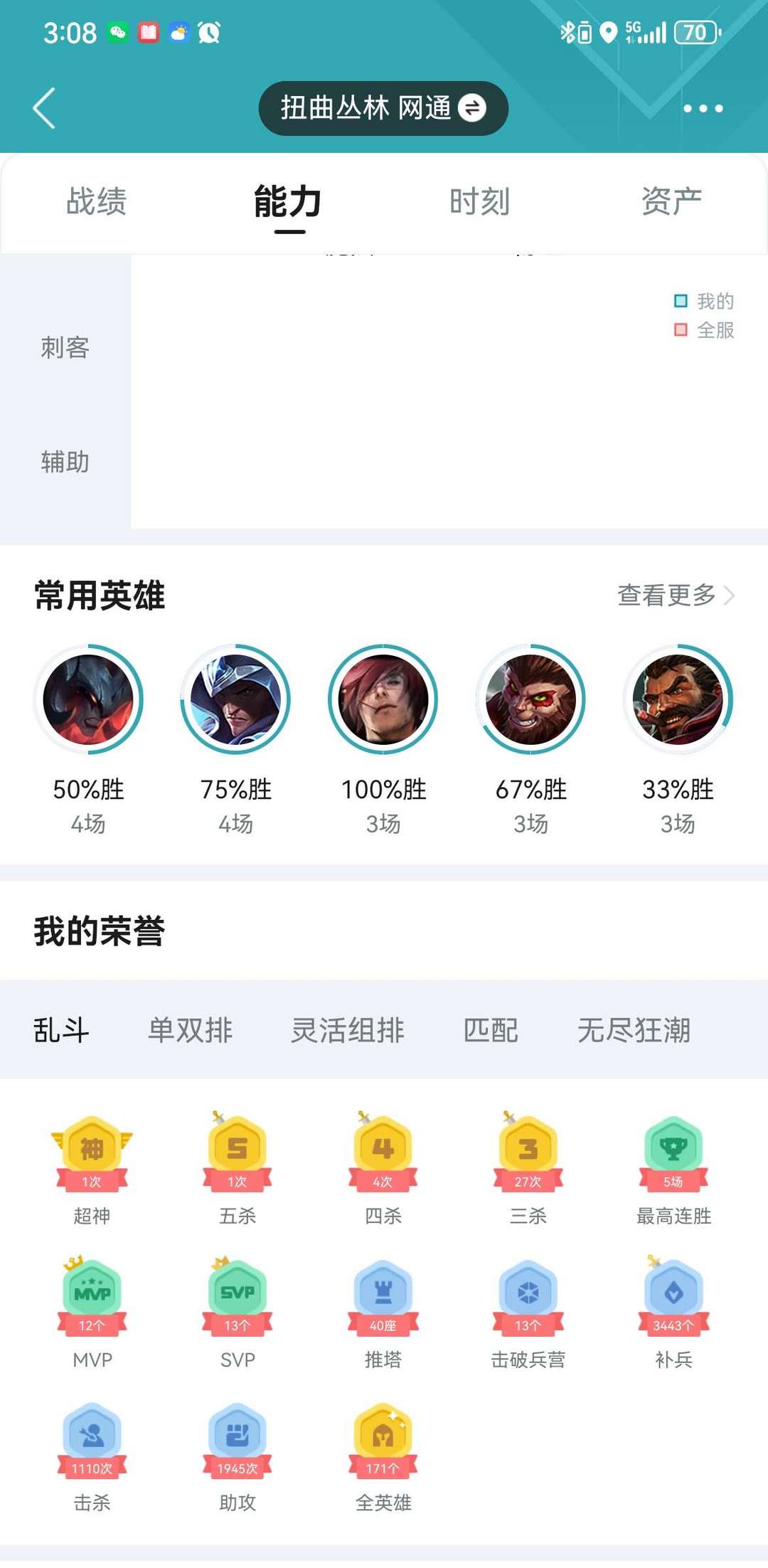Open the hero with 67%胜 win rate
This screenshot has width=768, height=1568.
pyautogui.click(x=530, y=699)
